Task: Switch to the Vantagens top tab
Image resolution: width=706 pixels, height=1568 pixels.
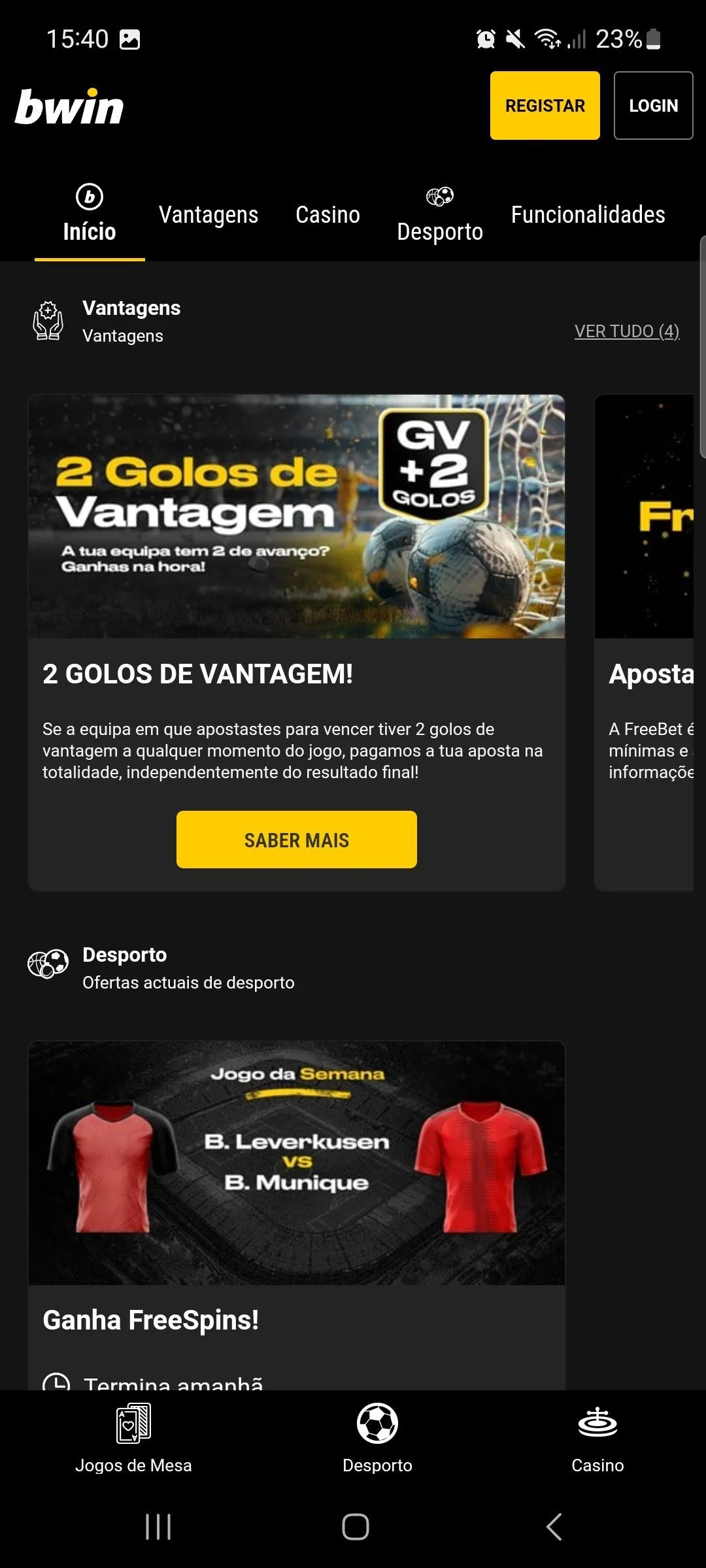Action: tap(209, 215)
